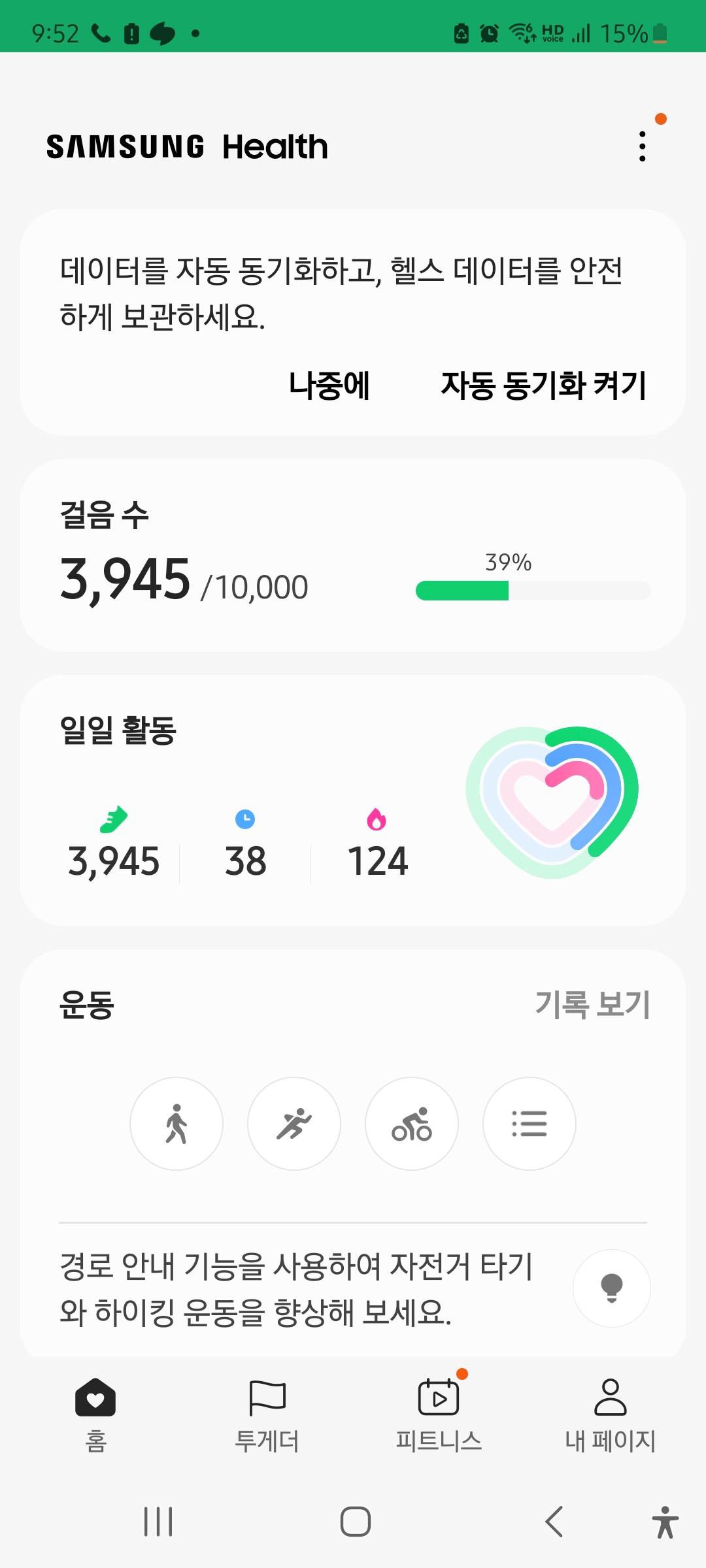Tap 나중에 to postpone auto sync
The width and height of the screenshot is (706, 1568).
click(x=329, y=385)
